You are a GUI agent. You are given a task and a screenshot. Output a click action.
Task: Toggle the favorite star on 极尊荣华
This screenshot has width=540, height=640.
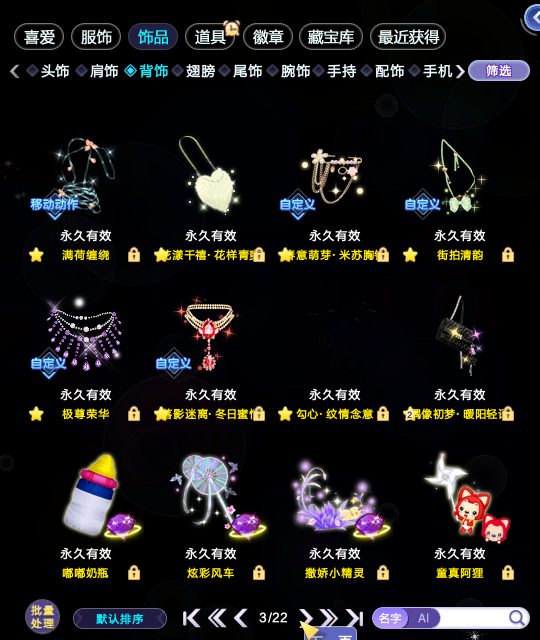[x=36, y=414]
